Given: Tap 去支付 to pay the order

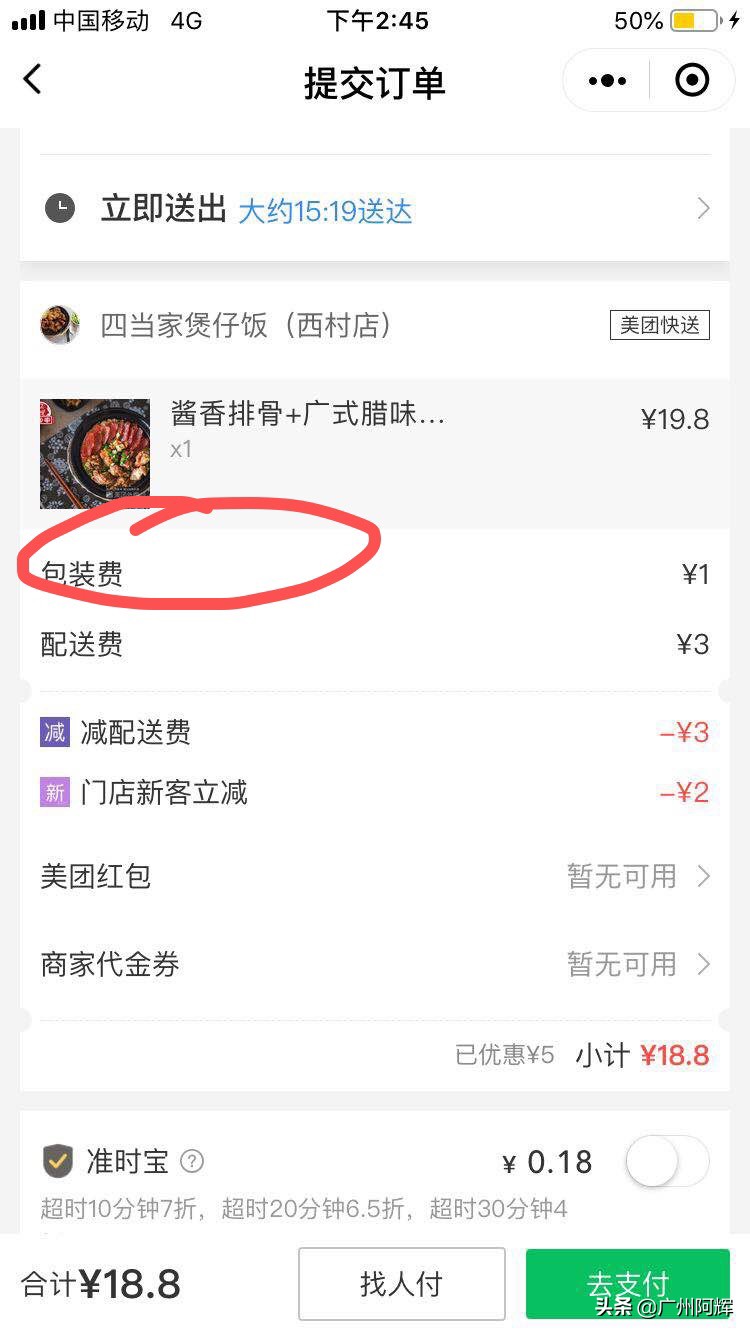Looking at the screenshot, I should pos(628,1283).
